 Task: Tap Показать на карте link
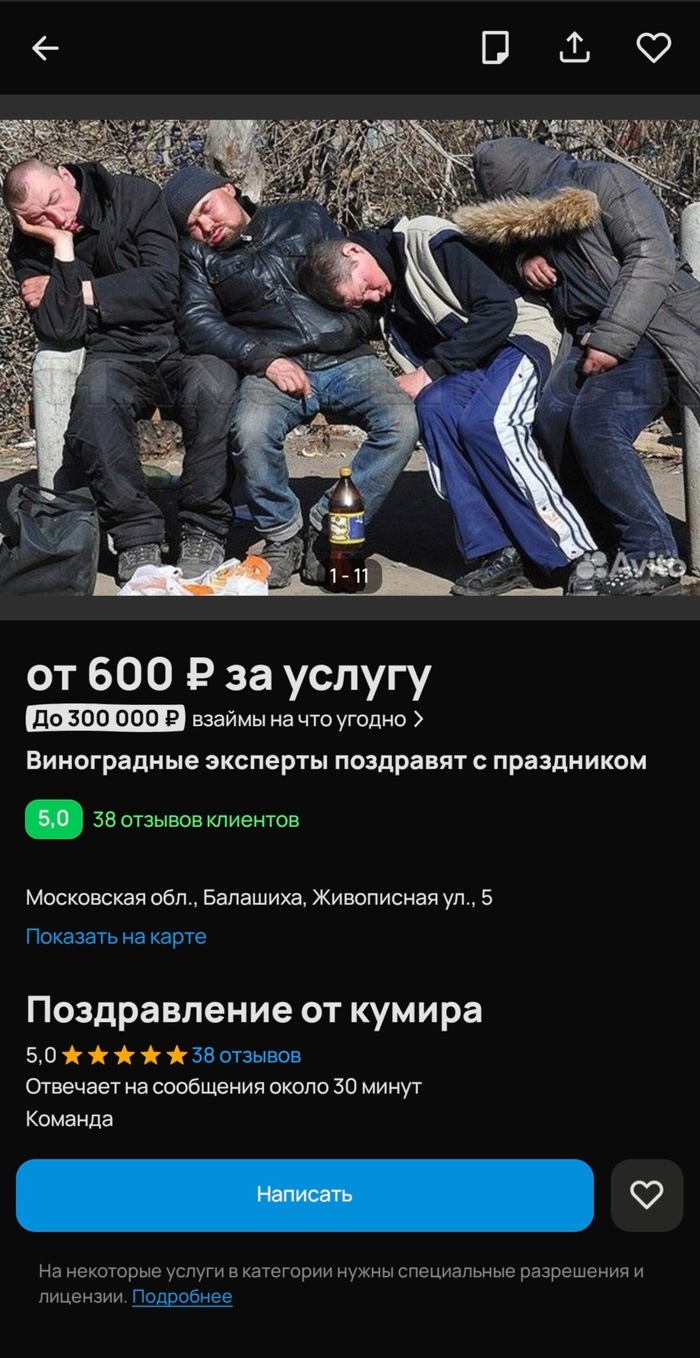[x=116, y=937]
